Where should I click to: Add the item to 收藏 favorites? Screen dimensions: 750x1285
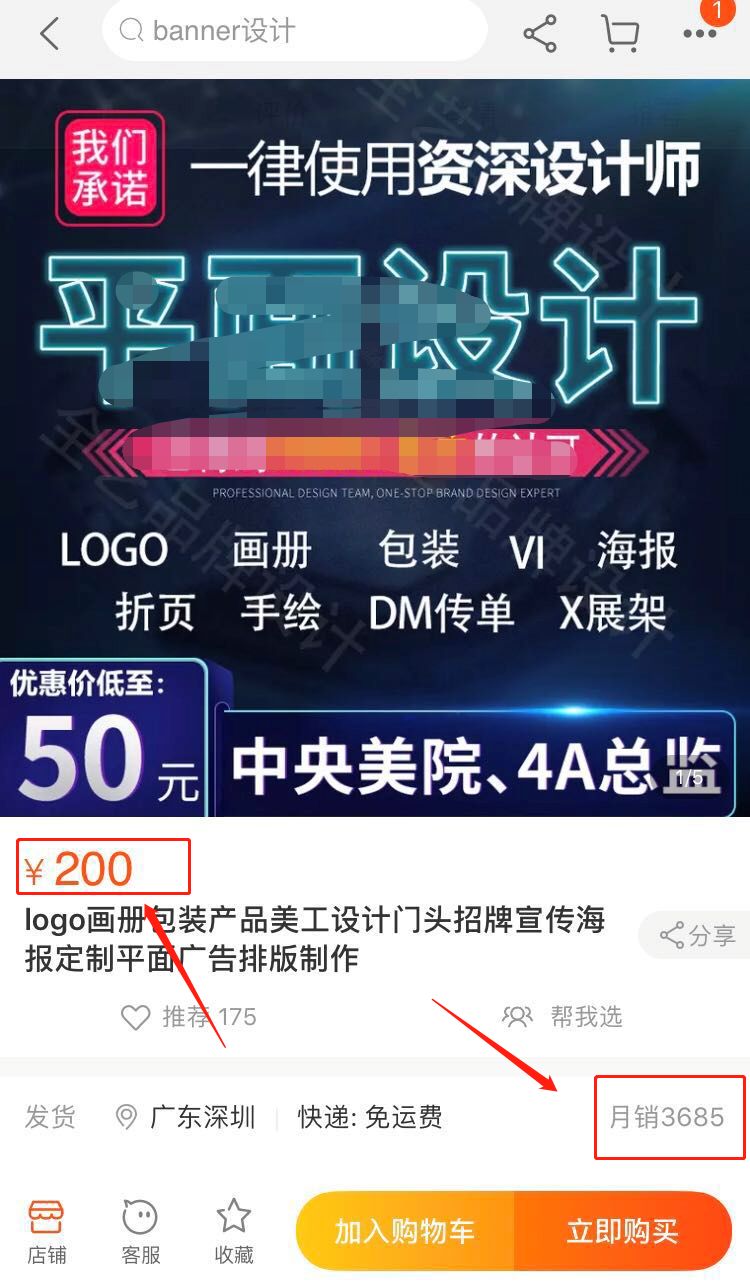[x=234, y=1230]
